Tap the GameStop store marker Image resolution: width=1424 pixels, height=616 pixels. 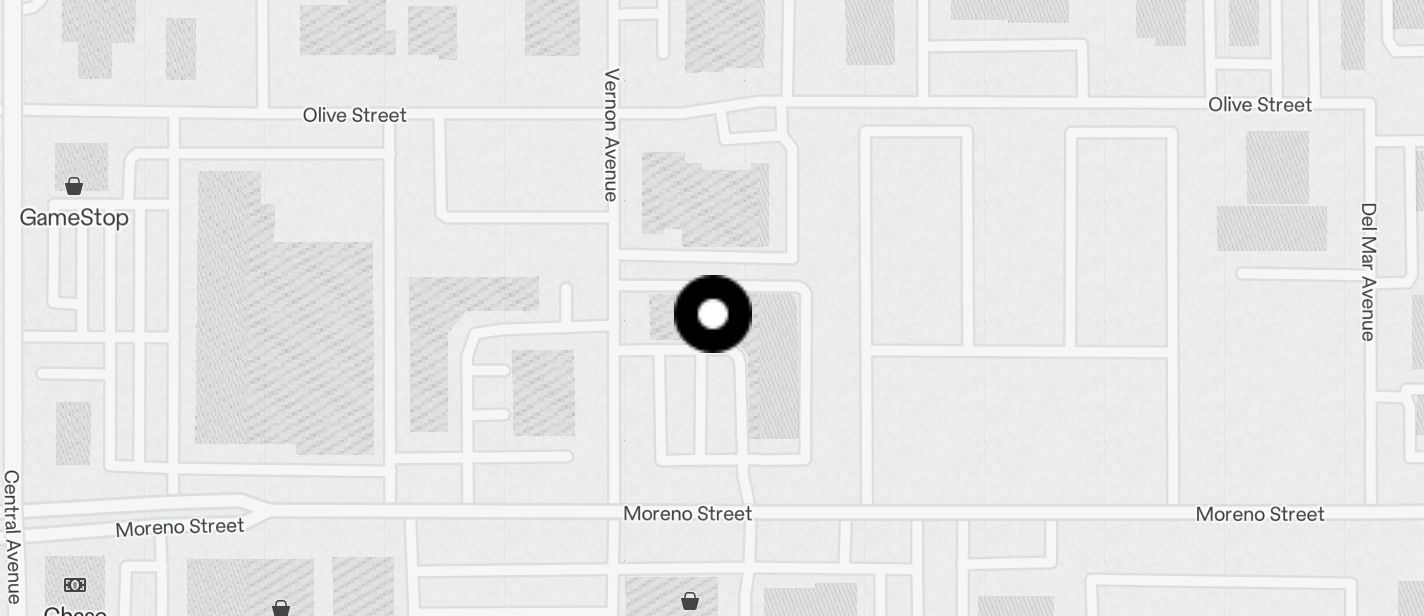click(74, 186)
